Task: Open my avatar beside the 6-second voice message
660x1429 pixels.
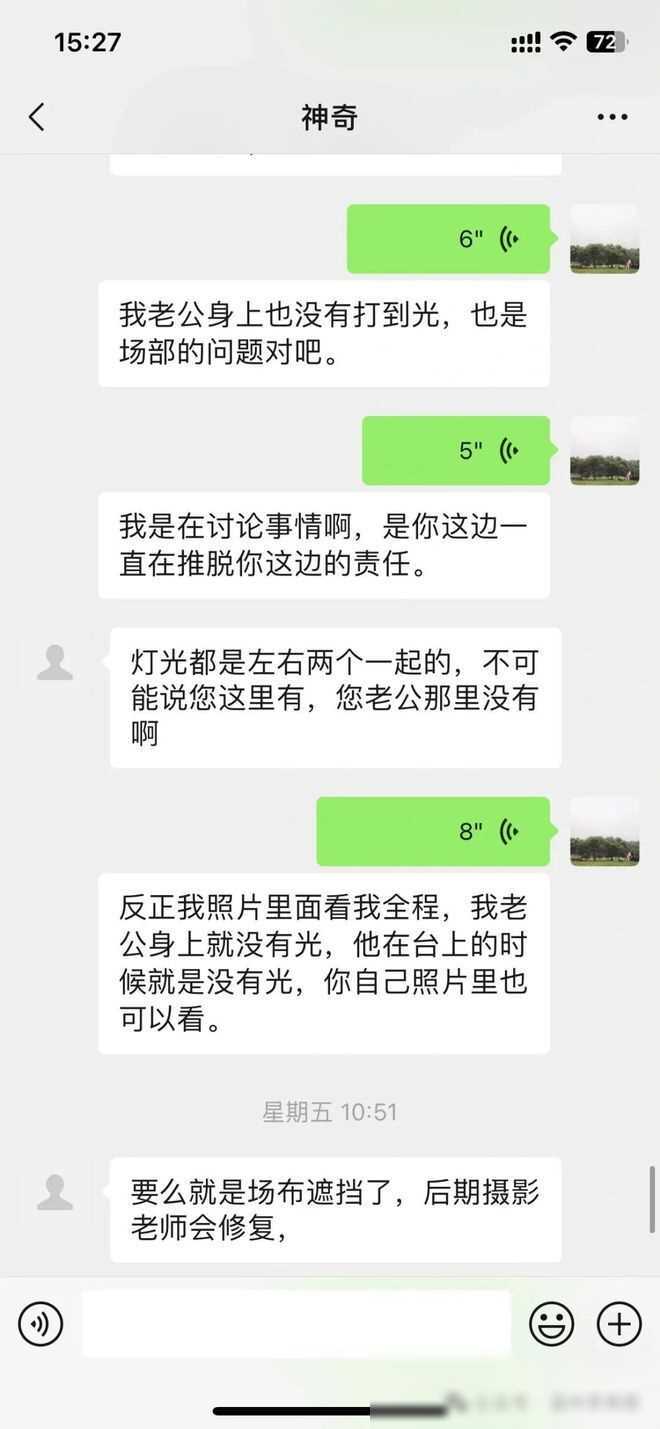Action: coord(604,239)
